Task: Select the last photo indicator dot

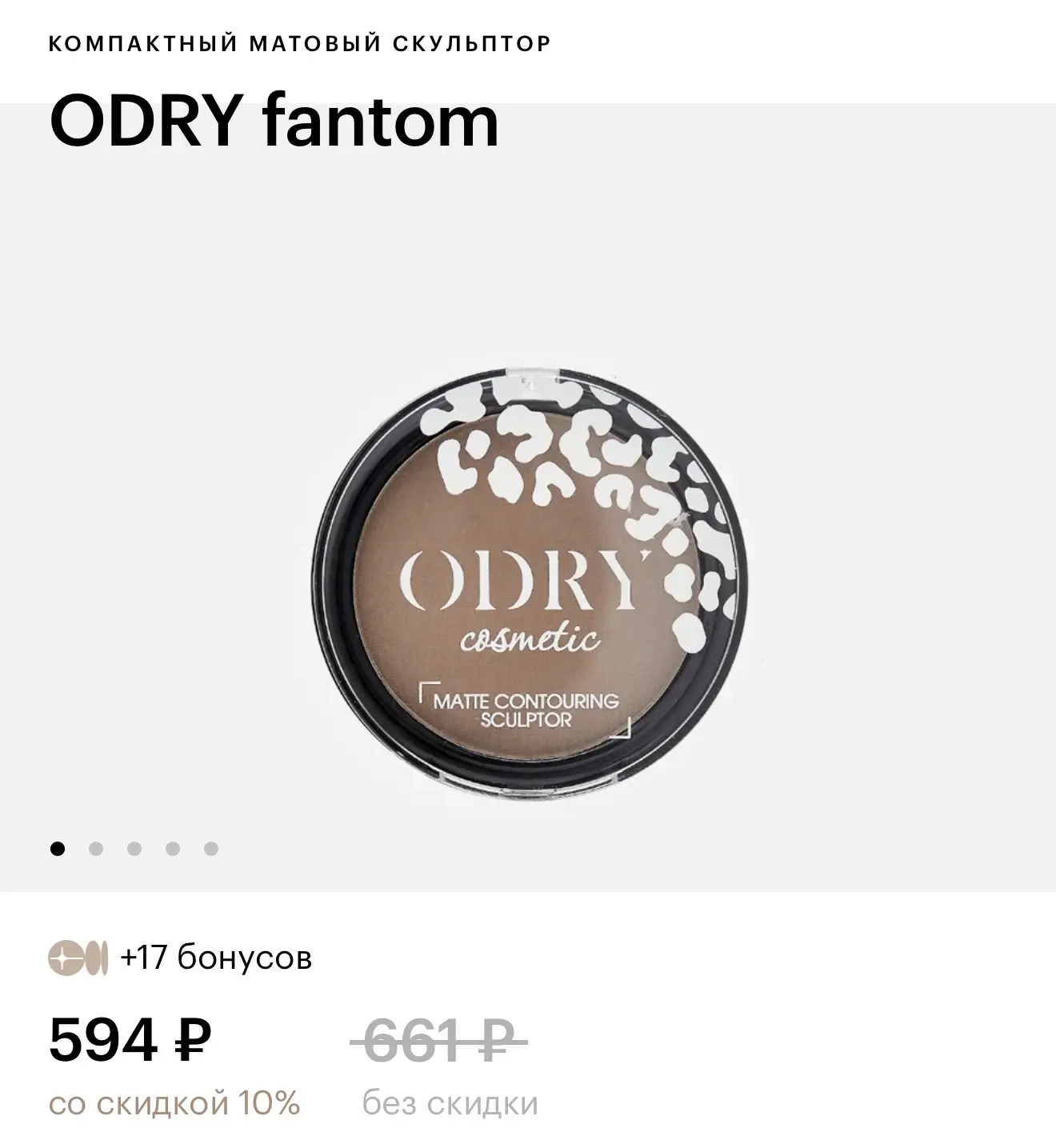Action: click(x=211, y=849)
